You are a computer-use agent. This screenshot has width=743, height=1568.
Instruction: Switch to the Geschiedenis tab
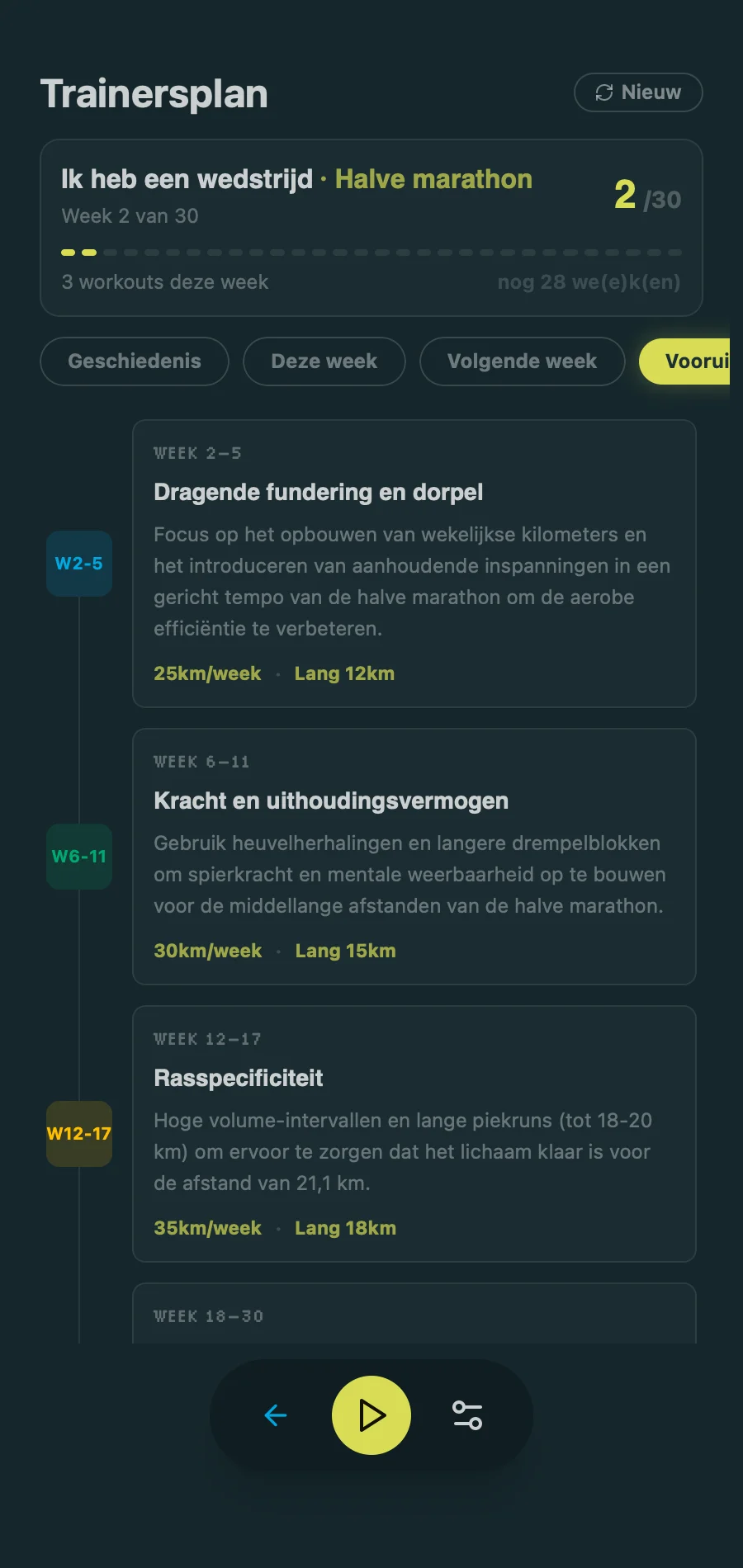pyautogui.click(x=134, y=361)
